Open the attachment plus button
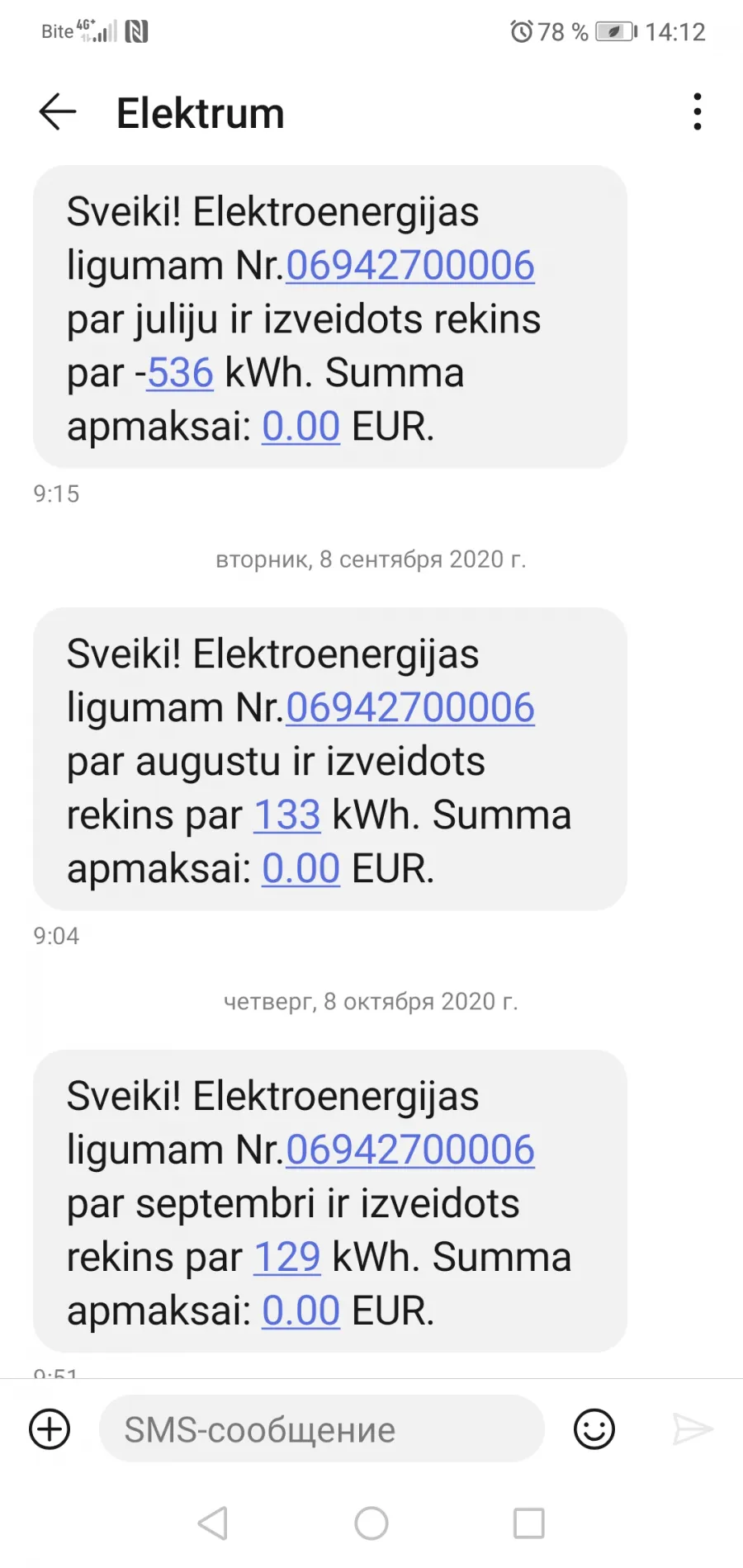The image size is (743, 1568). tap(50, 1429)
